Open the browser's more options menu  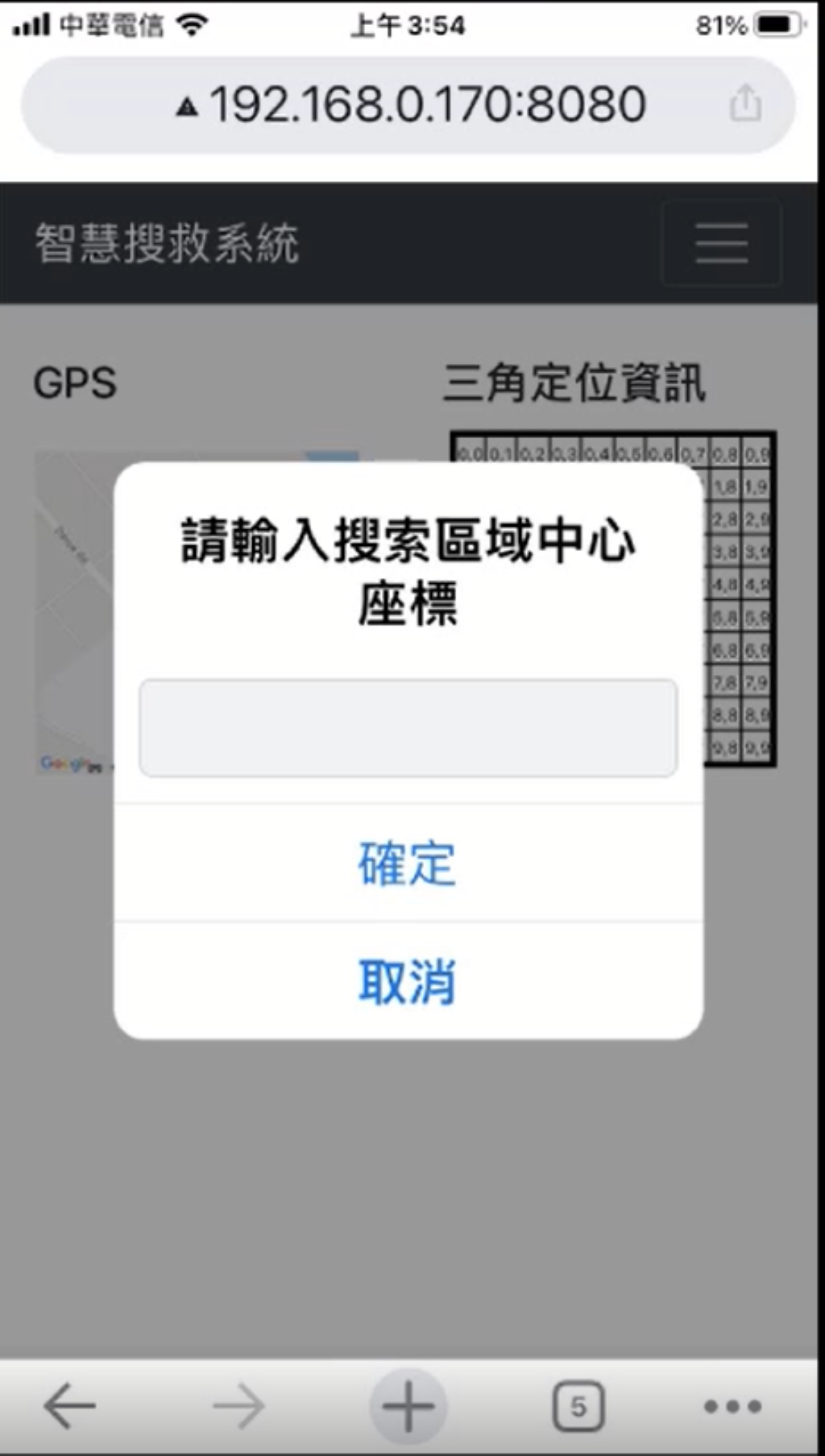pos(732,1406)
